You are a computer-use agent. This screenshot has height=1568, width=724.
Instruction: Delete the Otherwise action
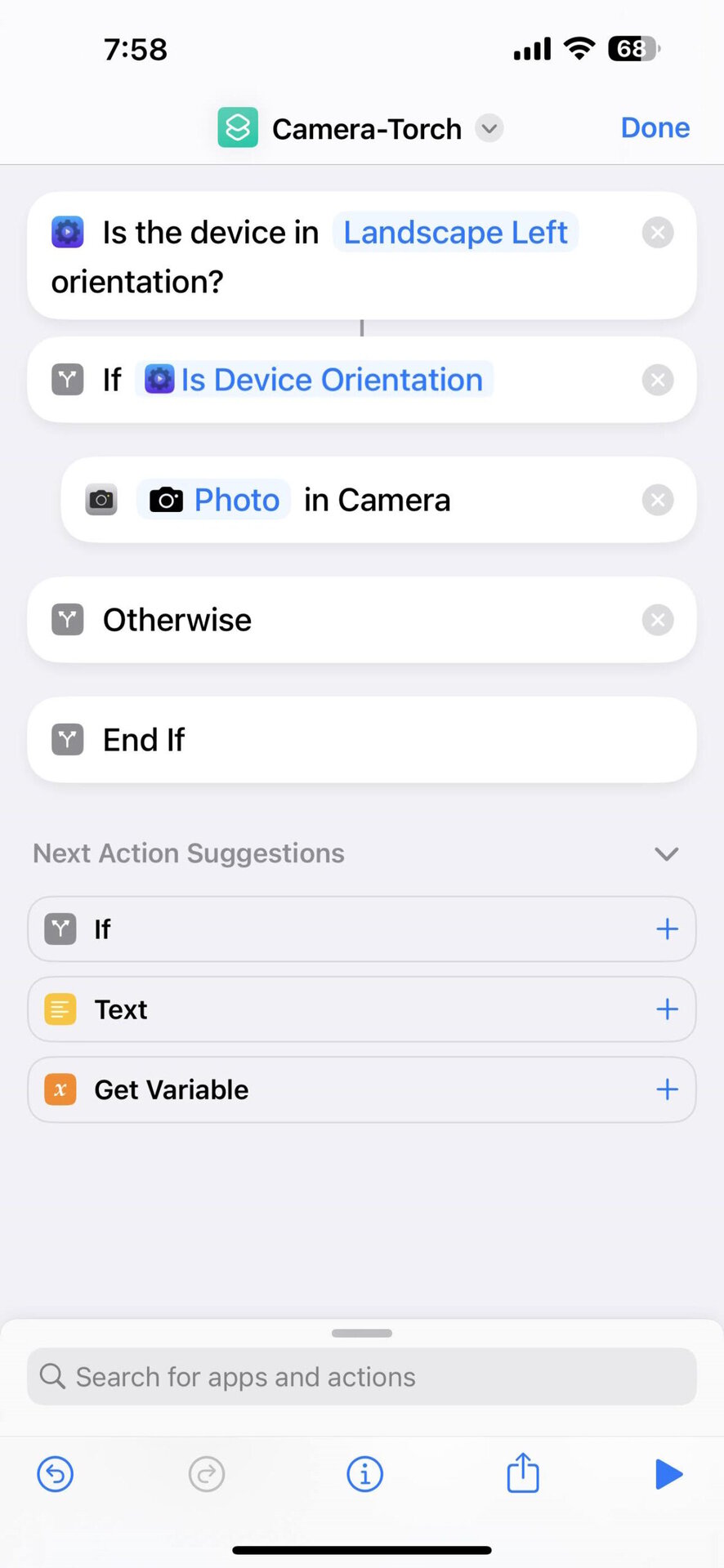point(657,620)
